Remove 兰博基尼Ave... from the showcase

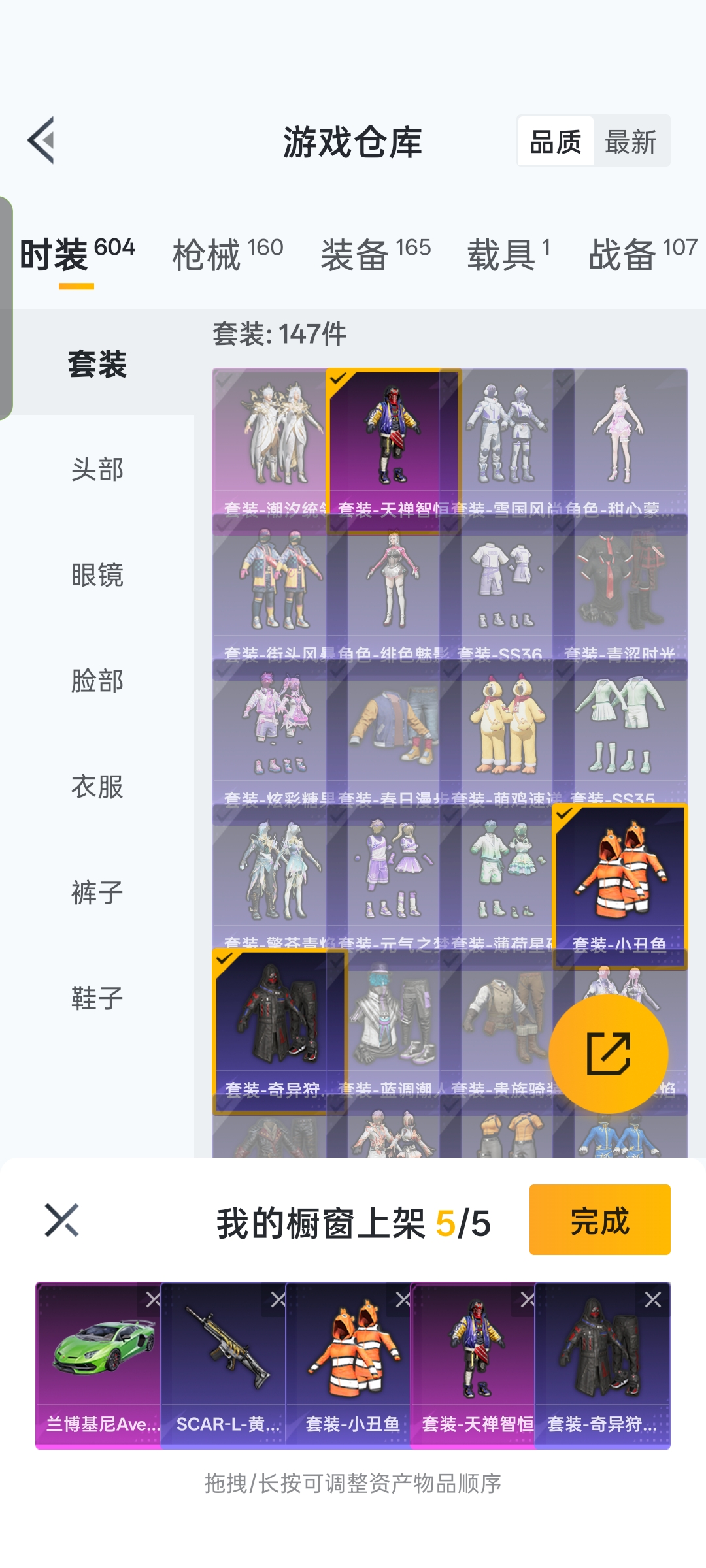(153, 1299)
